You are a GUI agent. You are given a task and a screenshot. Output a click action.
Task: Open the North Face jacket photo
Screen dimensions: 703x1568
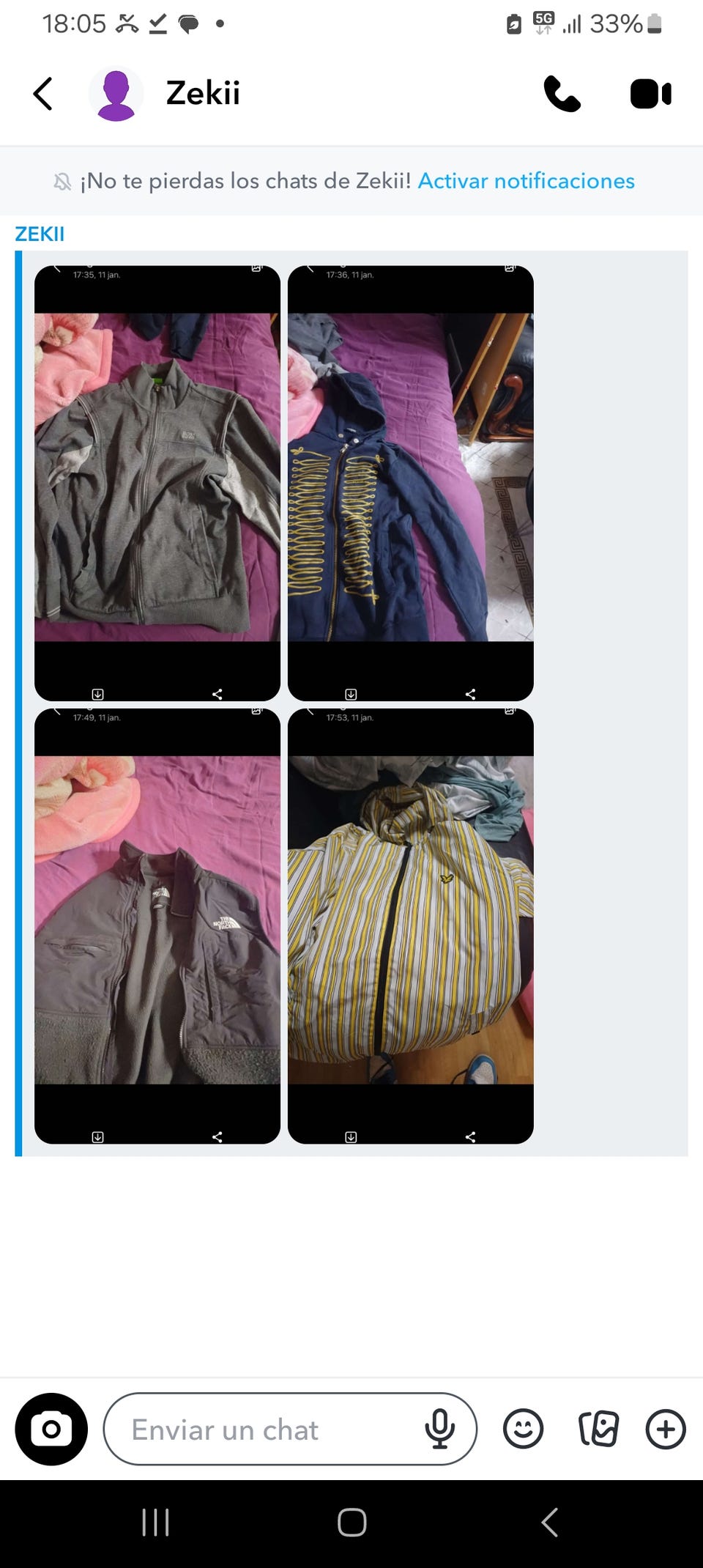[x=157, y=926]
